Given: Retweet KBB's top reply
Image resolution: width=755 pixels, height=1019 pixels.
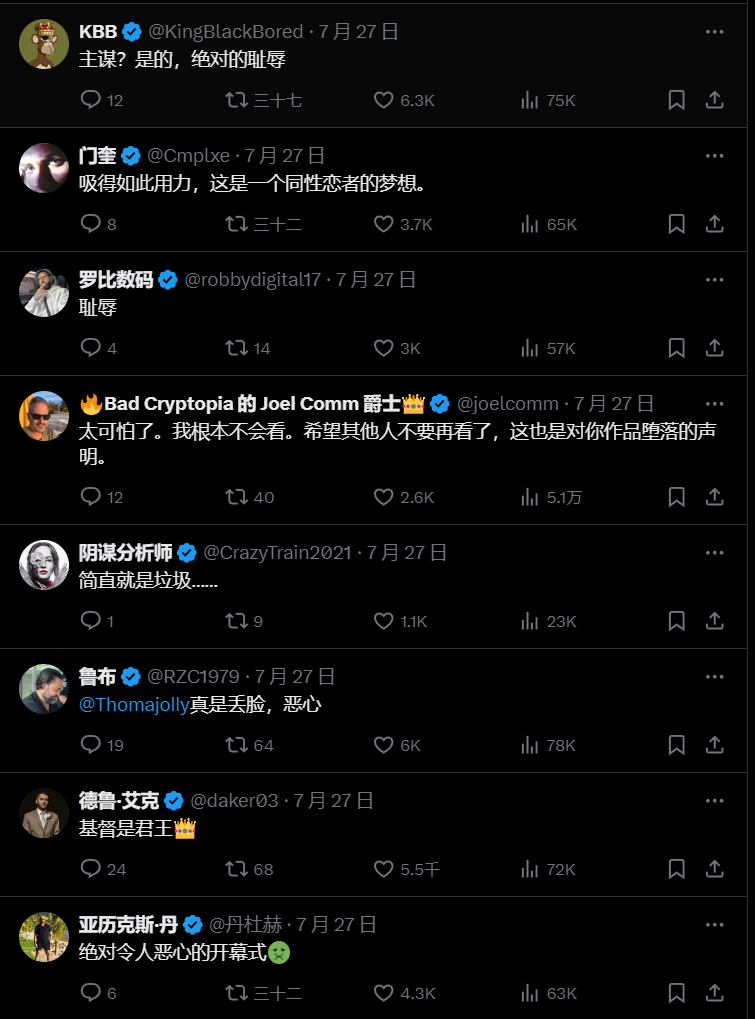Looking at the screenshot, I should pyautogui.click(x=235, y=100).
